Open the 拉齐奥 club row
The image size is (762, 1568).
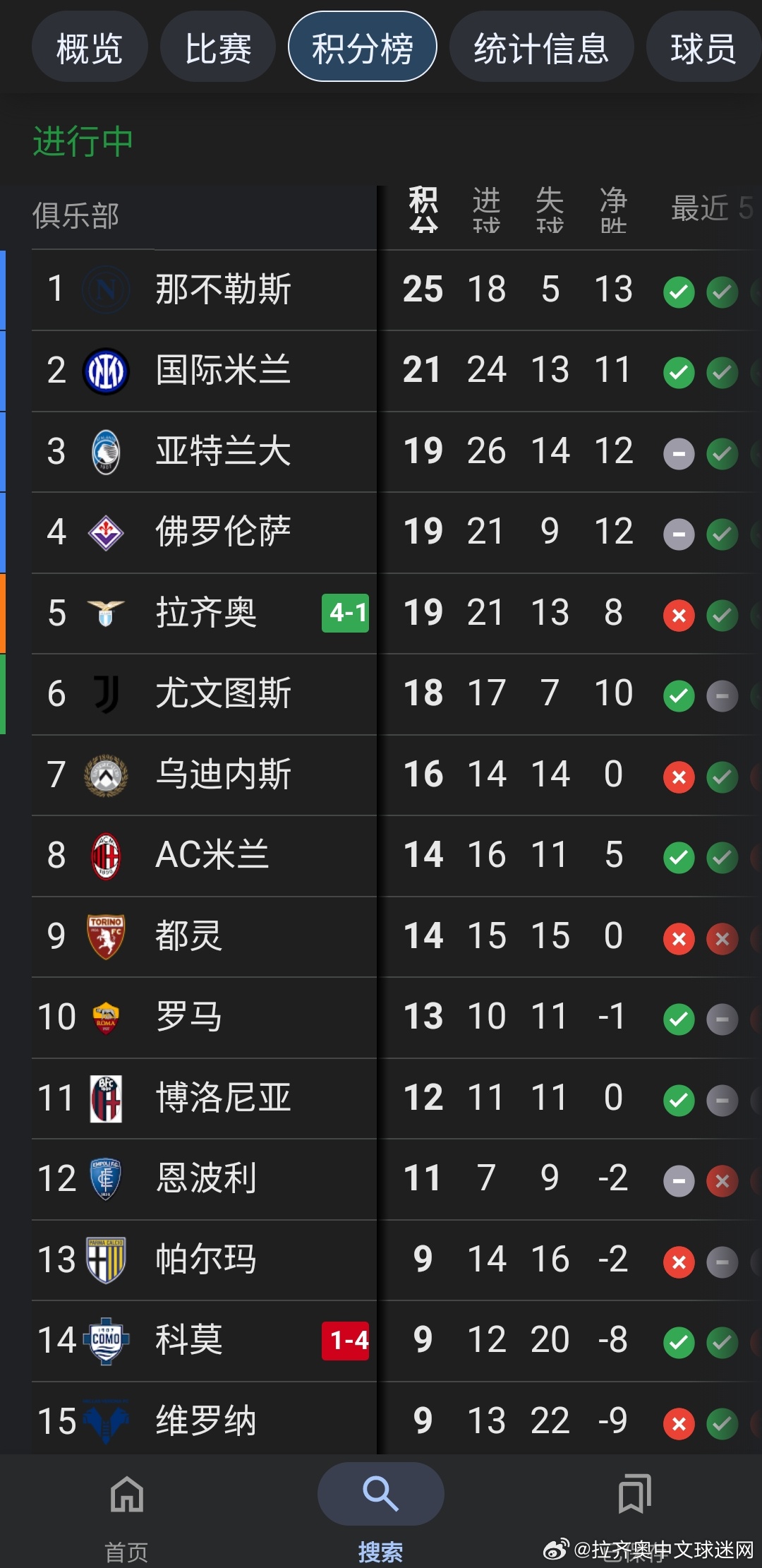click(206, 613)
